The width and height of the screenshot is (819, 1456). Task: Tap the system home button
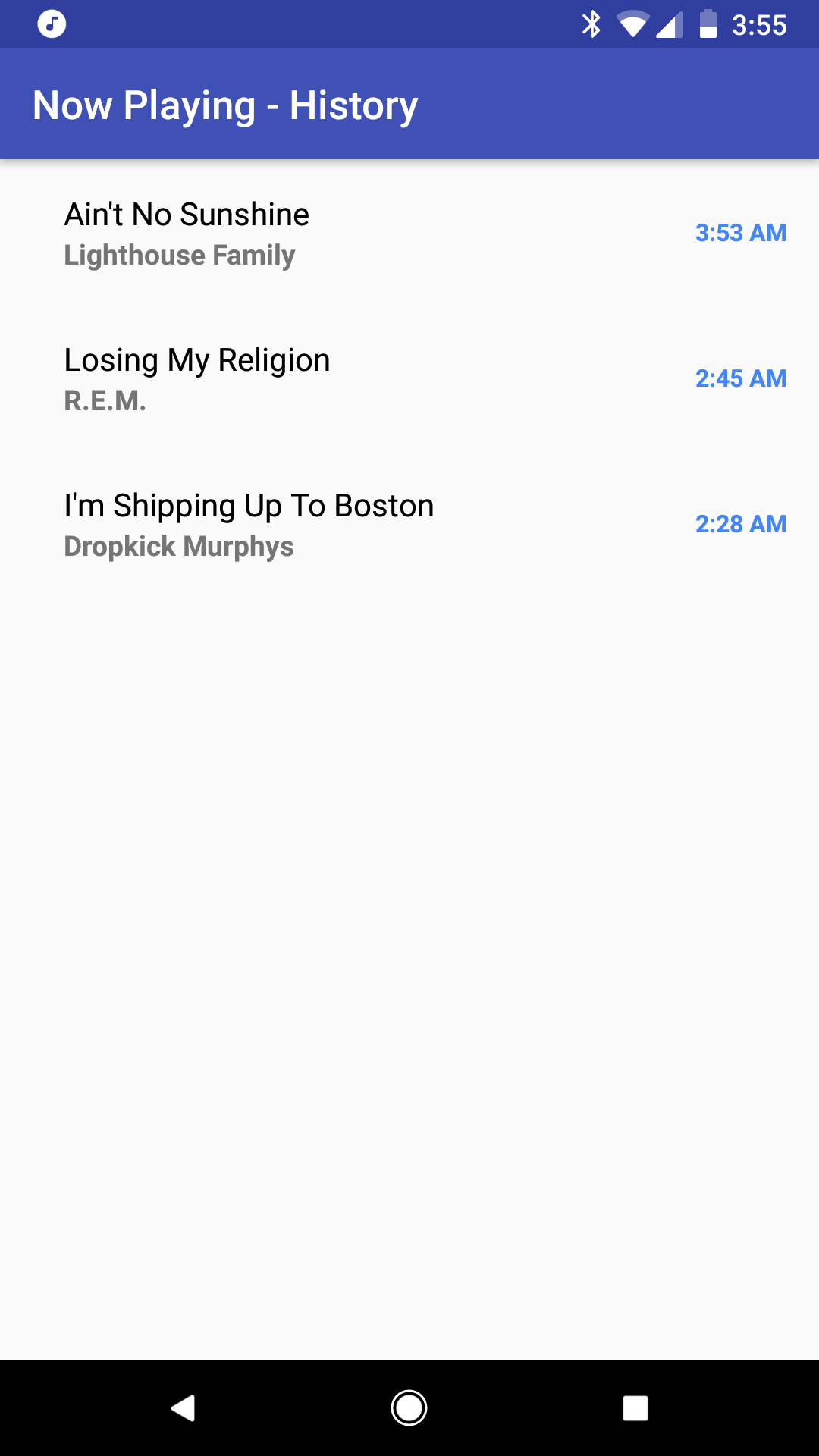coord(409,1408)
